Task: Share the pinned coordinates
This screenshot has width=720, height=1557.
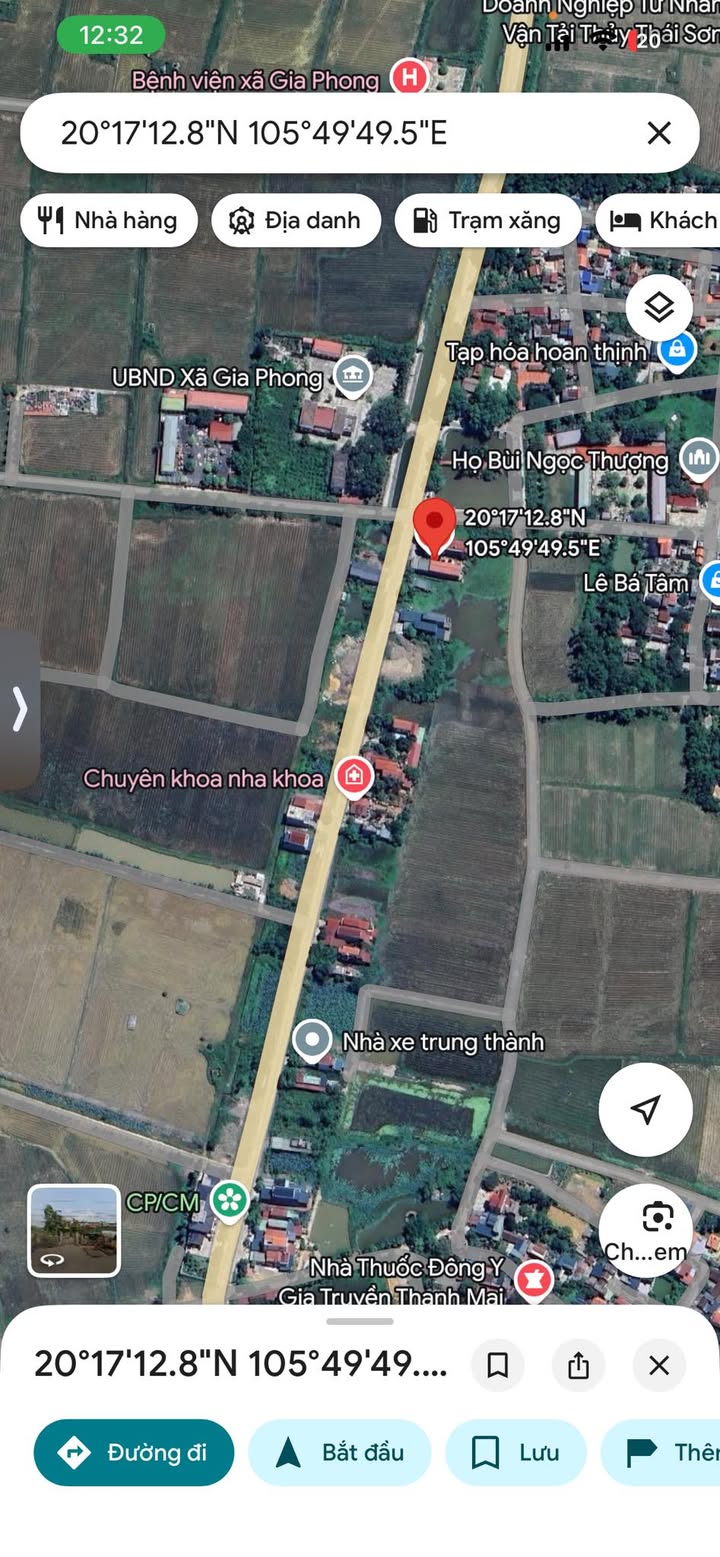Action: pos(578,1365)
